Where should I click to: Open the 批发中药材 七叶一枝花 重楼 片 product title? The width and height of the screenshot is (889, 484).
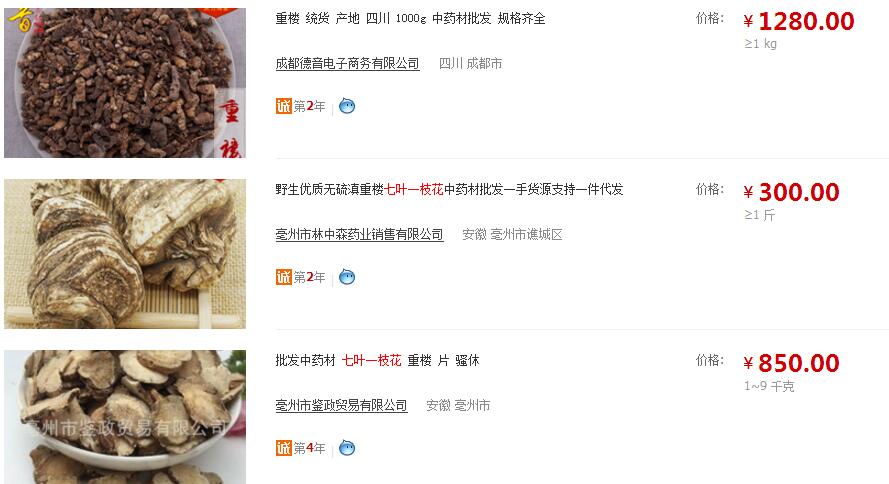(x=377, y=361)
